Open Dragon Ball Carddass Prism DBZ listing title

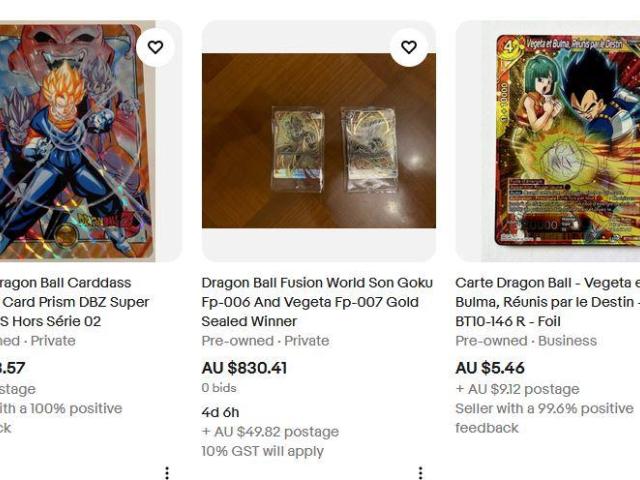pyautogui.click(x=70, y=302)
